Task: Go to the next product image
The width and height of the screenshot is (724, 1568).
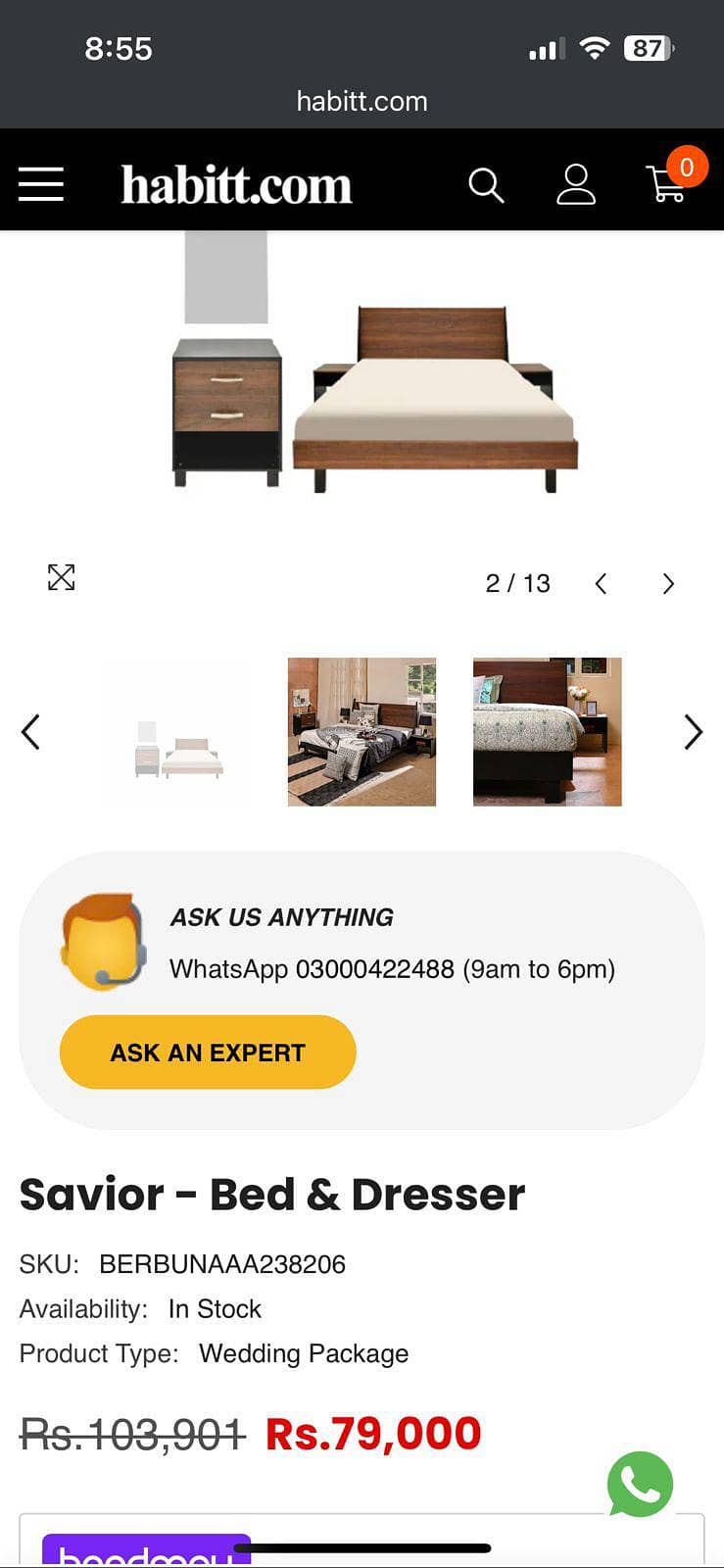Action: [668, 583]
